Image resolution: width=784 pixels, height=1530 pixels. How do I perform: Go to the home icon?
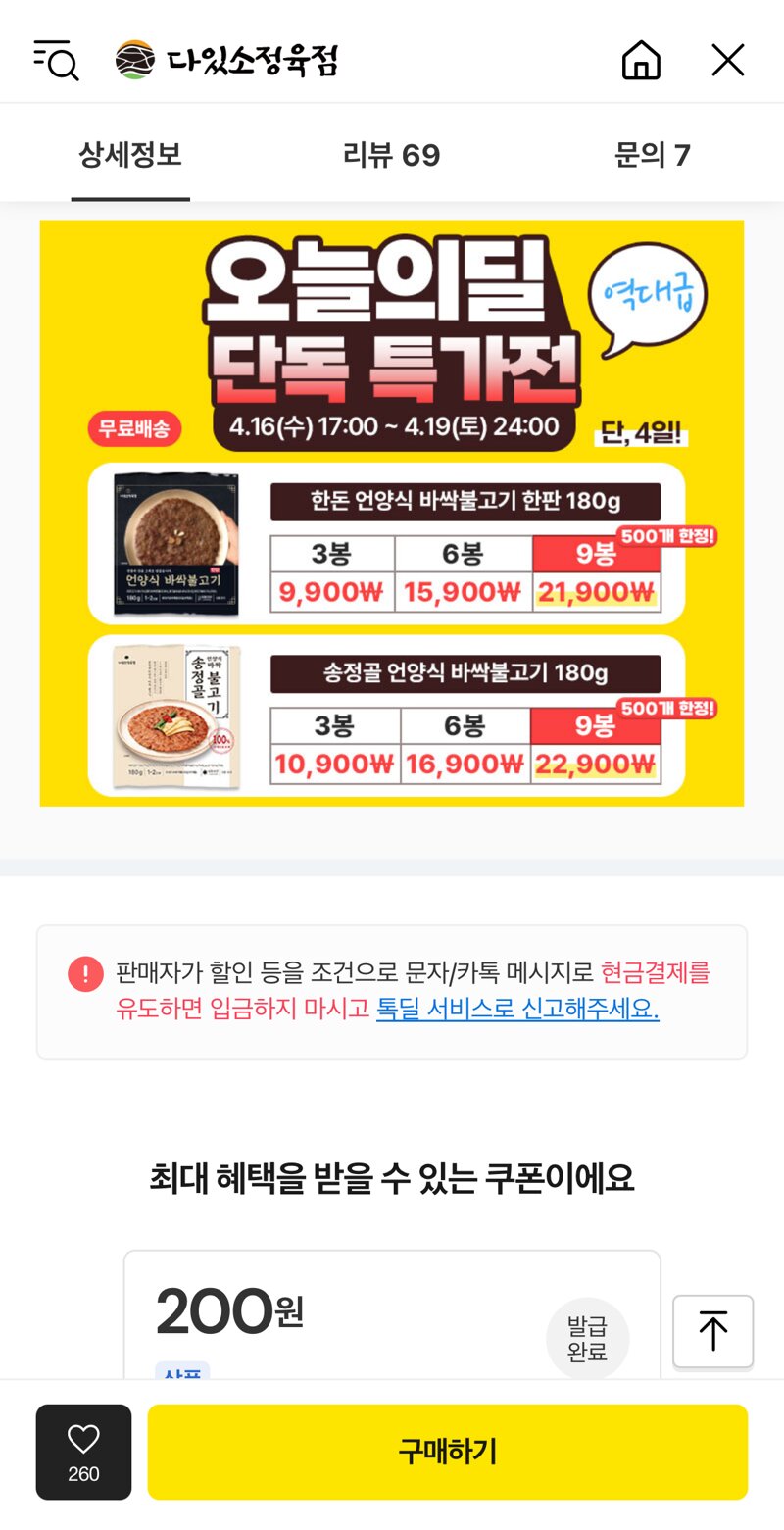point(641,61)
